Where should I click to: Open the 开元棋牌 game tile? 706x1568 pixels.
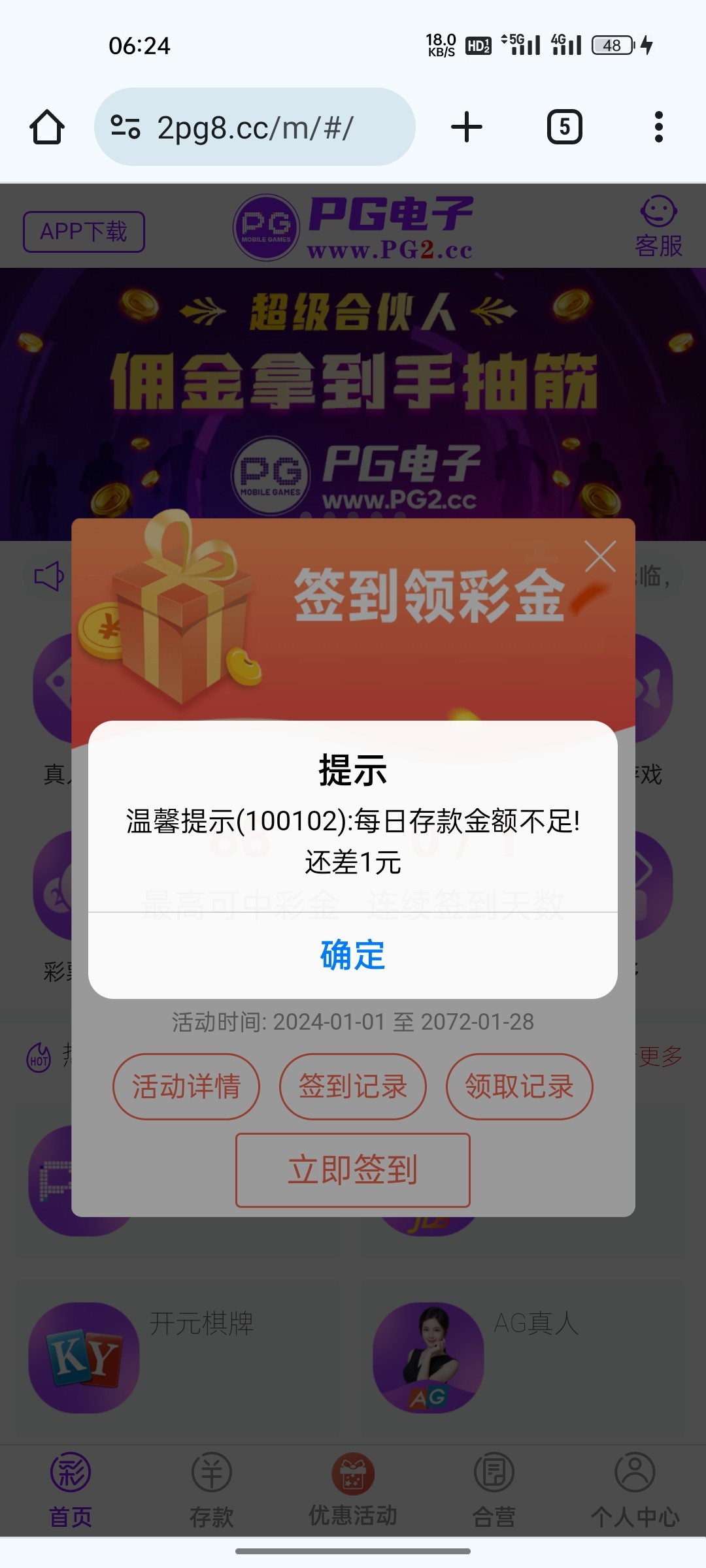[x=84, y=1357]
